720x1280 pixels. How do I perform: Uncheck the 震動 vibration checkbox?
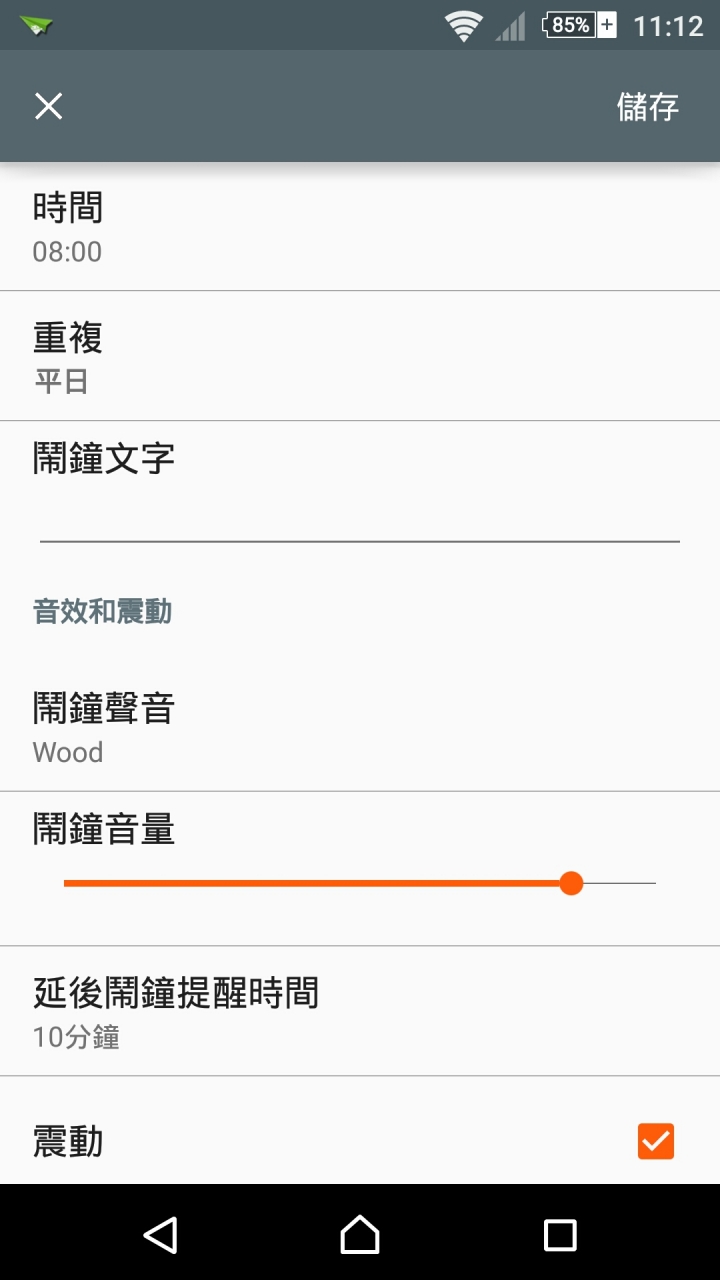tap(656, 1141)
